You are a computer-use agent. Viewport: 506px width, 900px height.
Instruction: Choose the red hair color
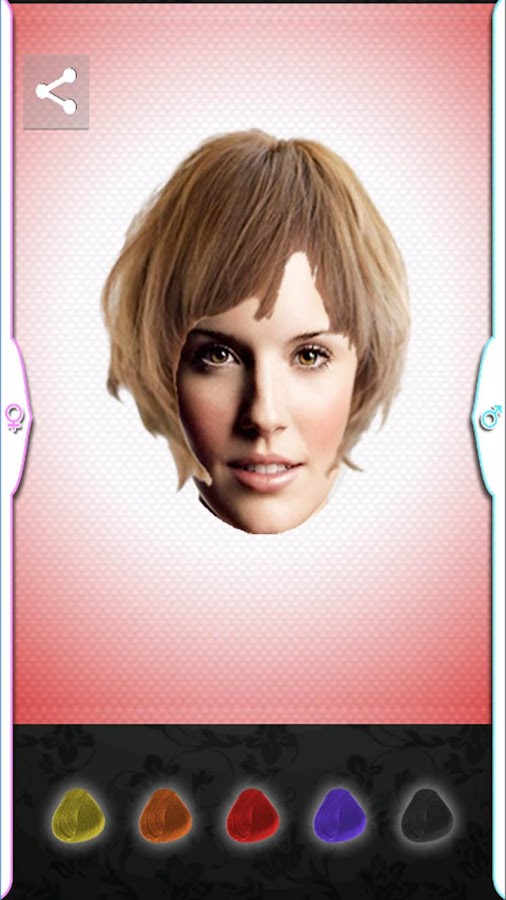253,815
